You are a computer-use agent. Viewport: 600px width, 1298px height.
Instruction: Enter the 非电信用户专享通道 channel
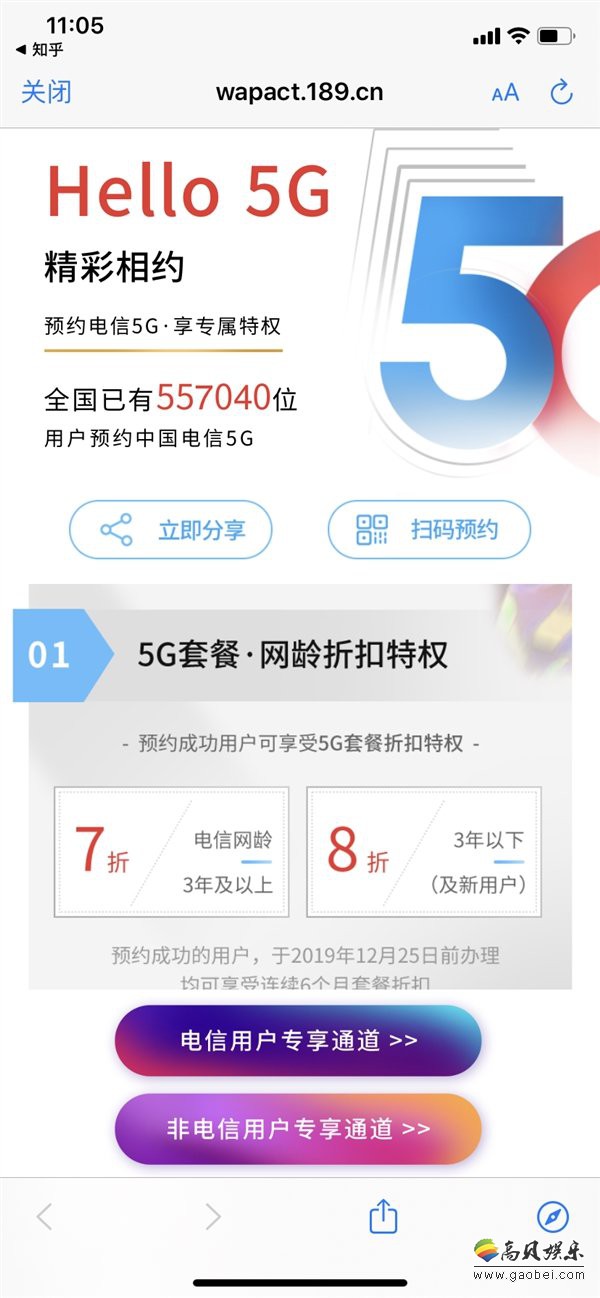[x=298, y=1129]
